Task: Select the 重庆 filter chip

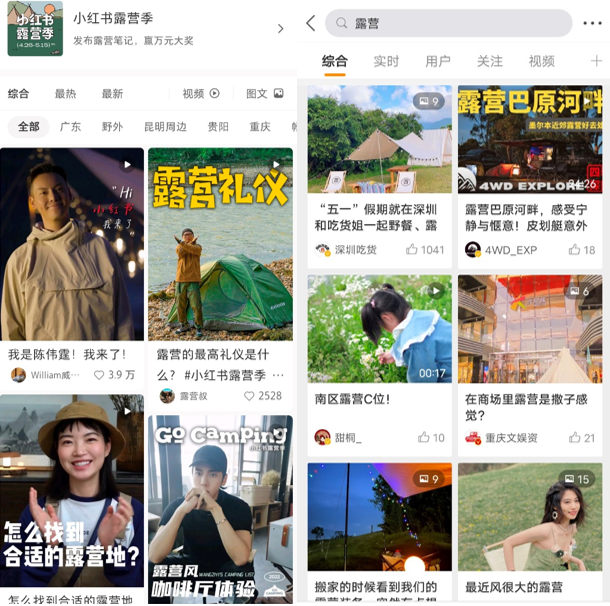Action: pos(260,127)
